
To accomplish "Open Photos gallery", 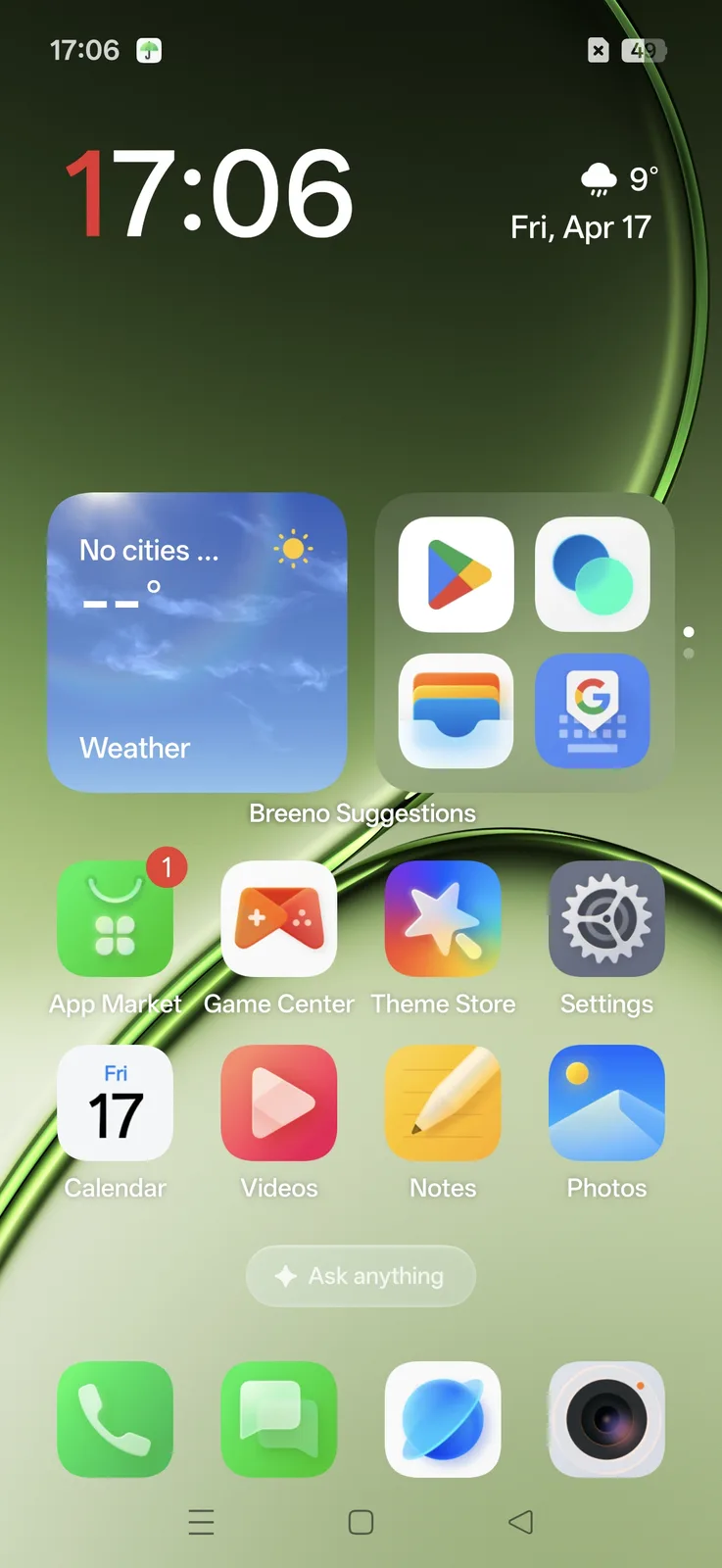I will click(606, 1103).
